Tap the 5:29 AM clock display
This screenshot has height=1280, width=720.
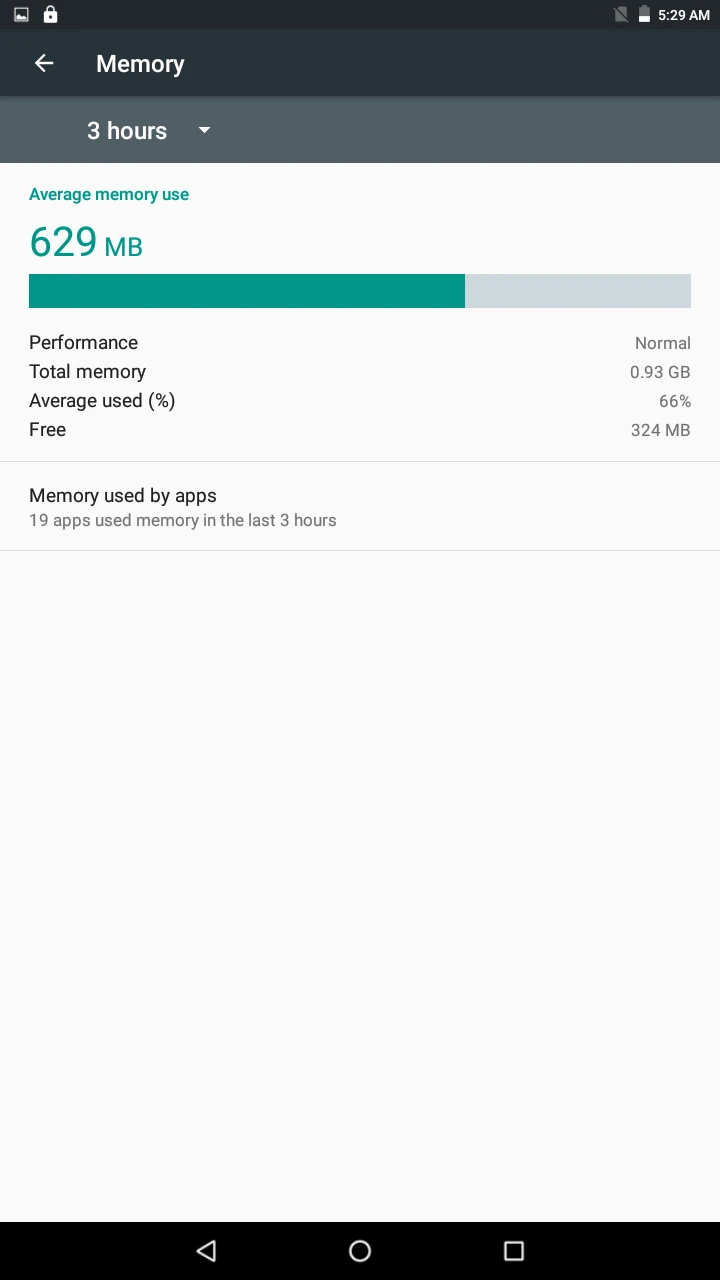[x=684, y=14]
